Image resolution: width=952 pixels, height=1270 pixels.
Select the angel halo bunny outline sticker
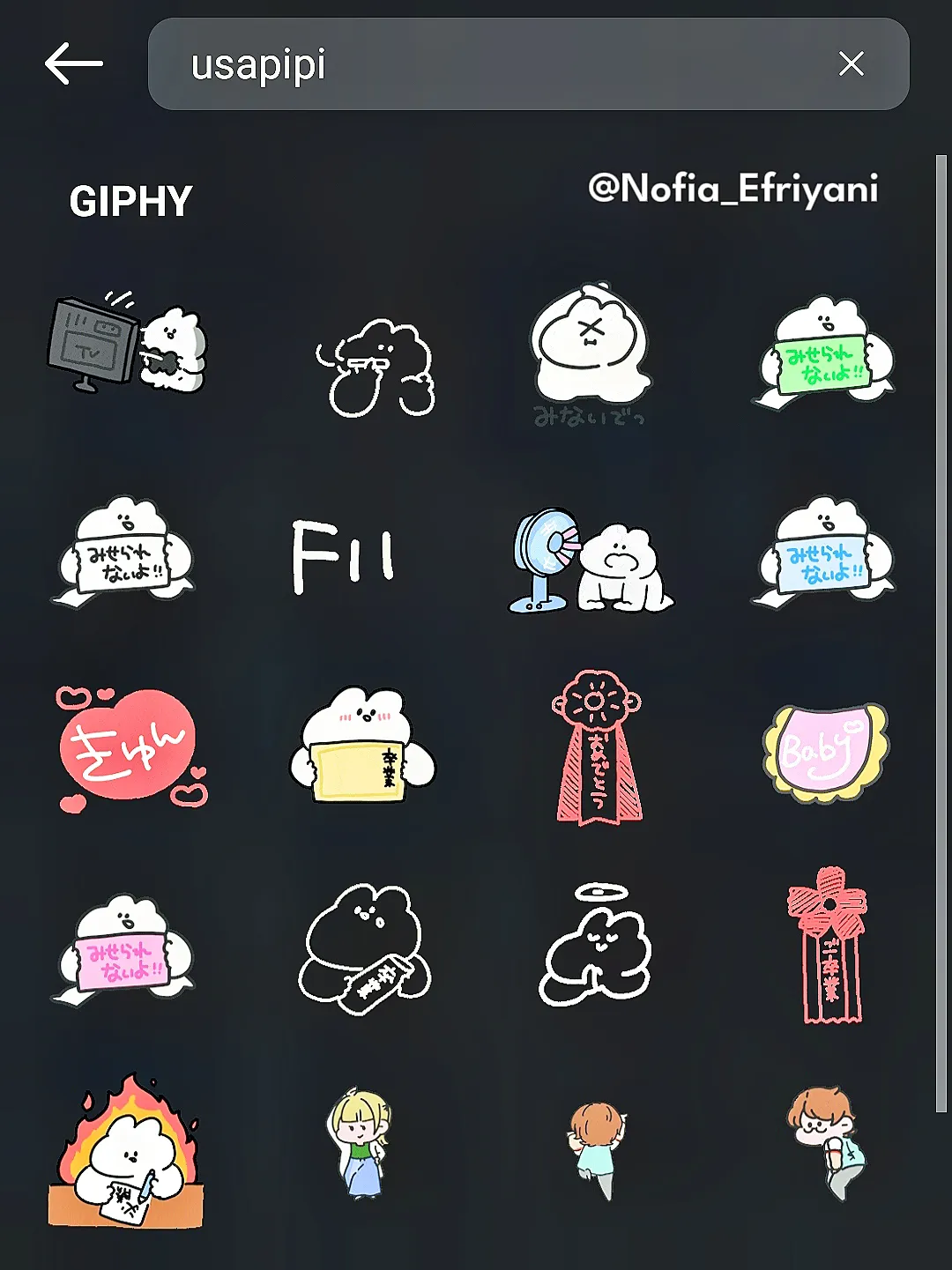click(x=596, y=947)
